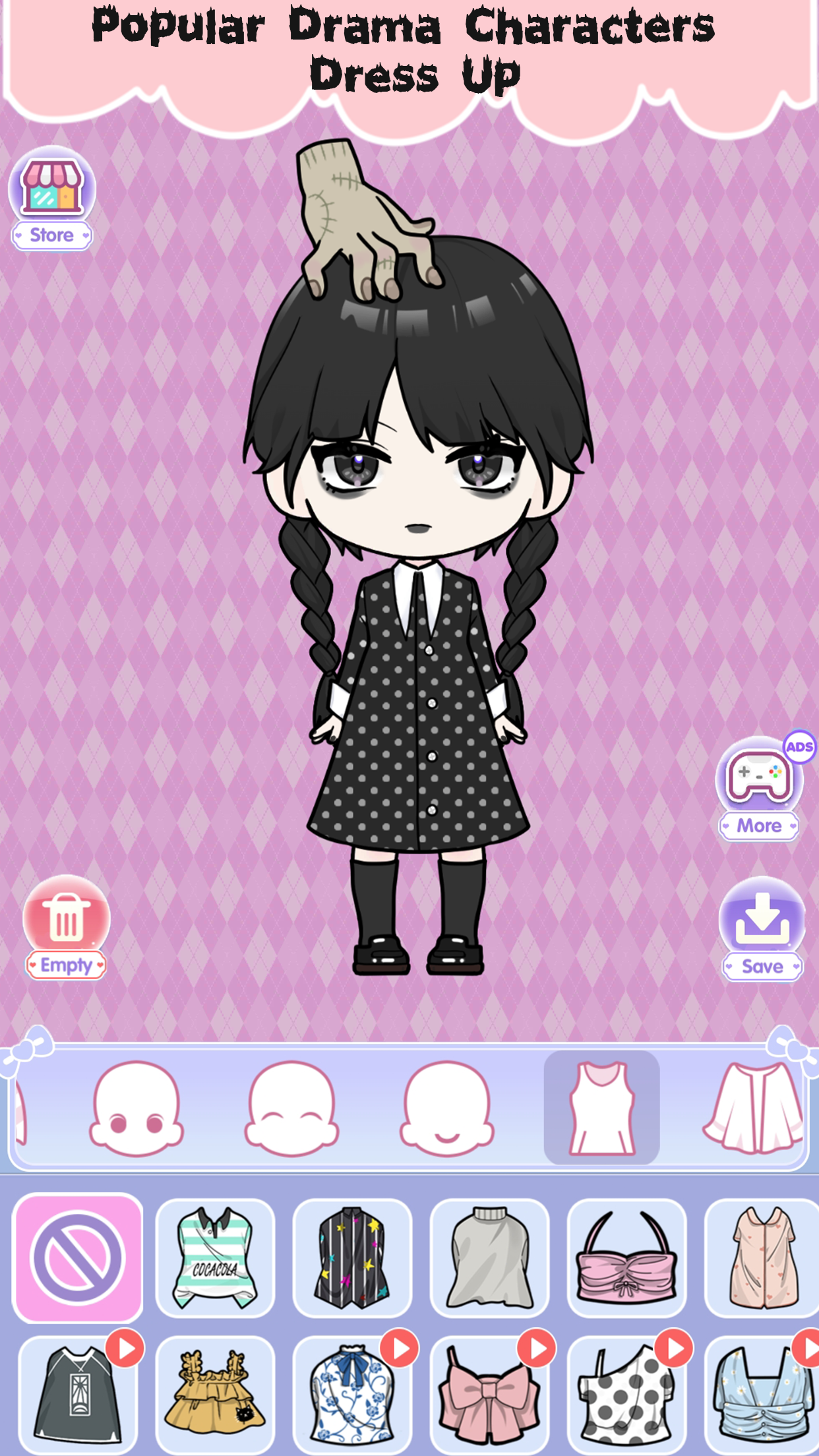Choose the black starry vest
The height and width of the screenshot is (1456, 819).
(x=351, y=1256)
